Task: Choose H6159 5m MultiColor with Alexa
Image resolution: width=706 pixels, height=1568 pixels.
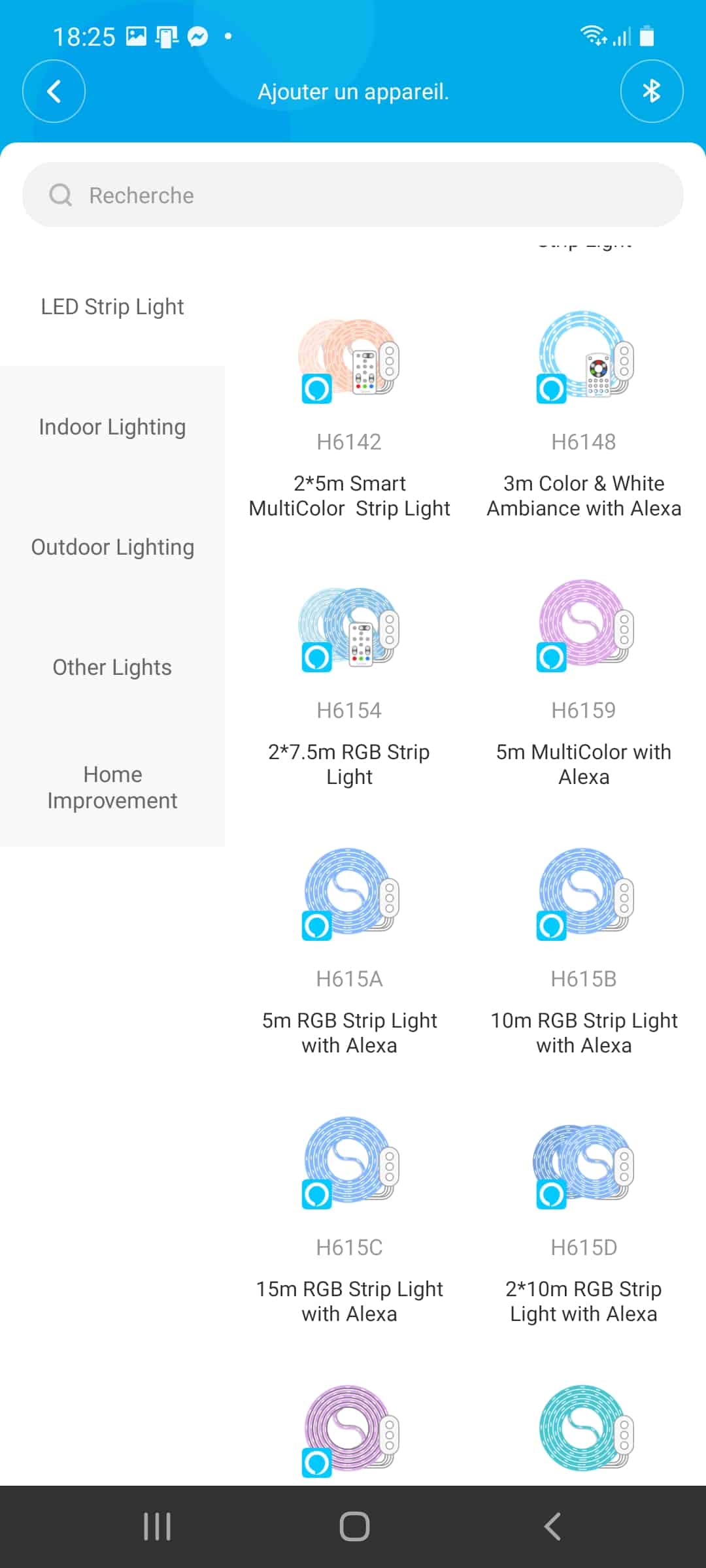Action: click(584, 686)
